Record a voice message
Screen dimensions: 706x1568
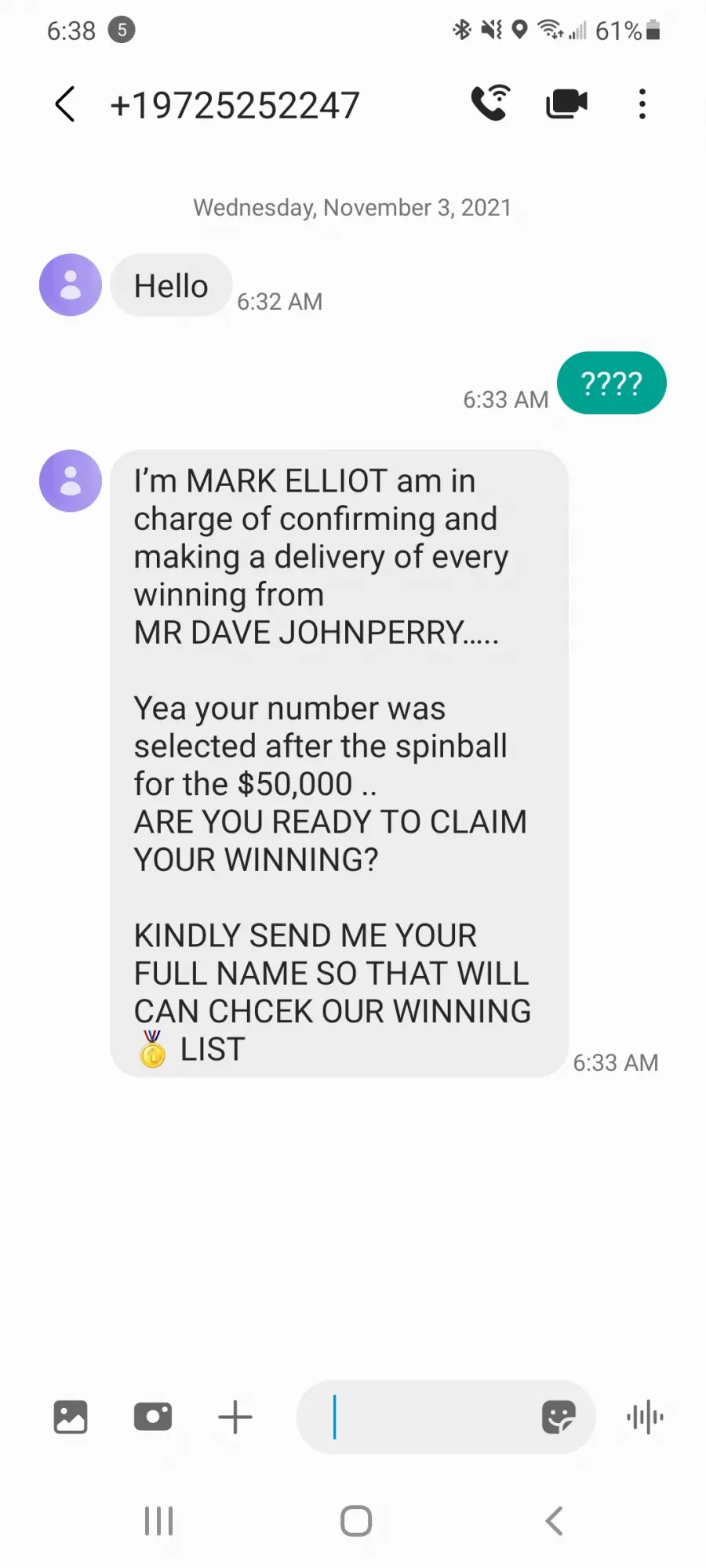(x=645, y=1417)
